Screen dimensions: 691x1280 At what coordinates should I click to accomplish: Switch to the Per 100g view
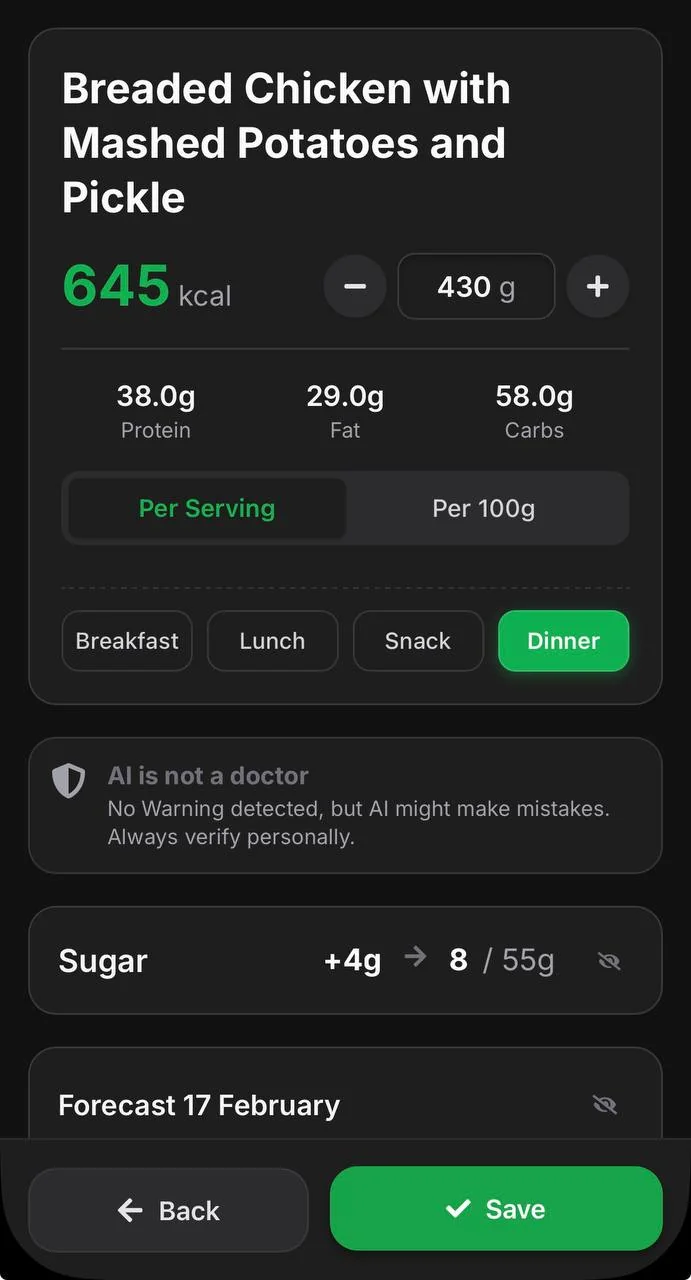coord(484,508)
